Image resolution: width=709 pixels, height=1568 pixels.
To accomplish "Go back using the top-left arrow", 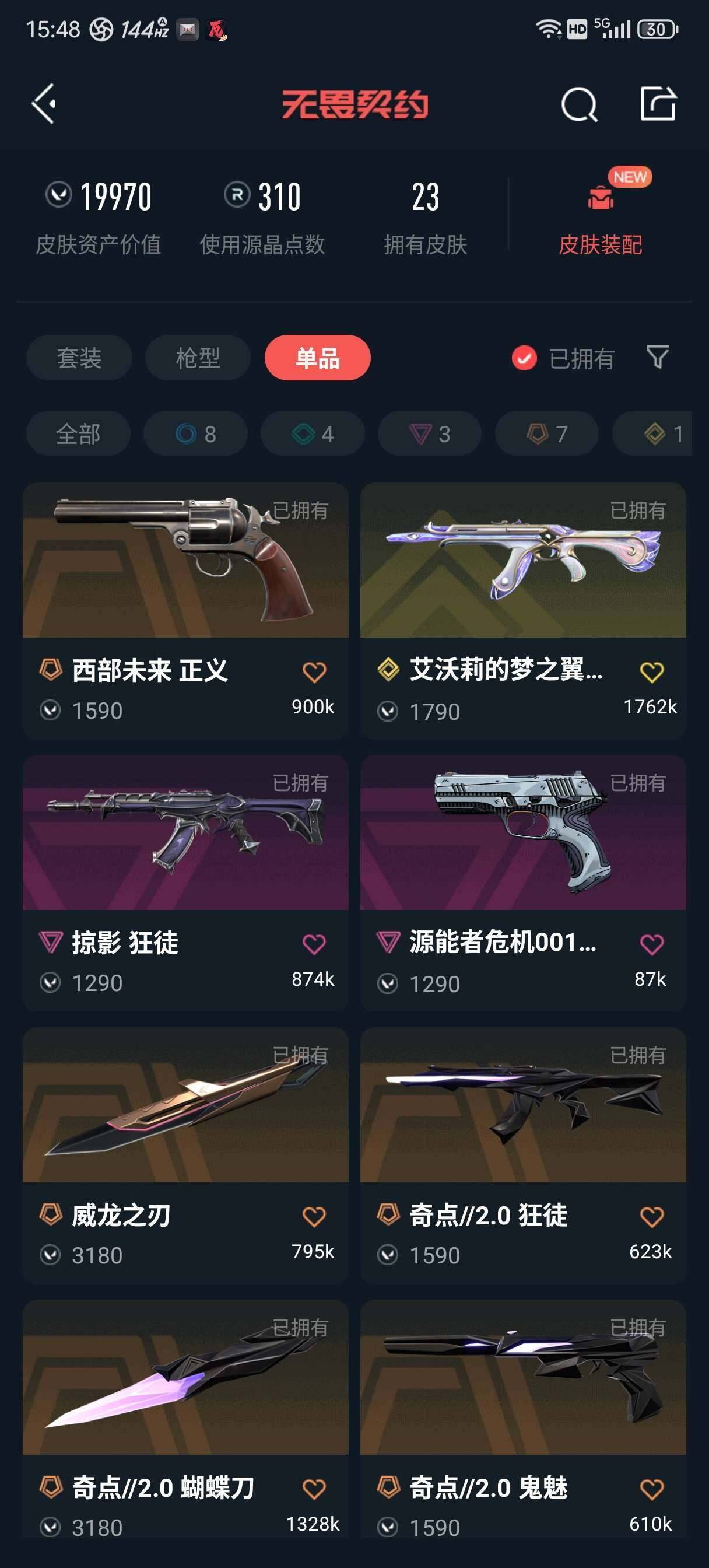I will (44, 103).
